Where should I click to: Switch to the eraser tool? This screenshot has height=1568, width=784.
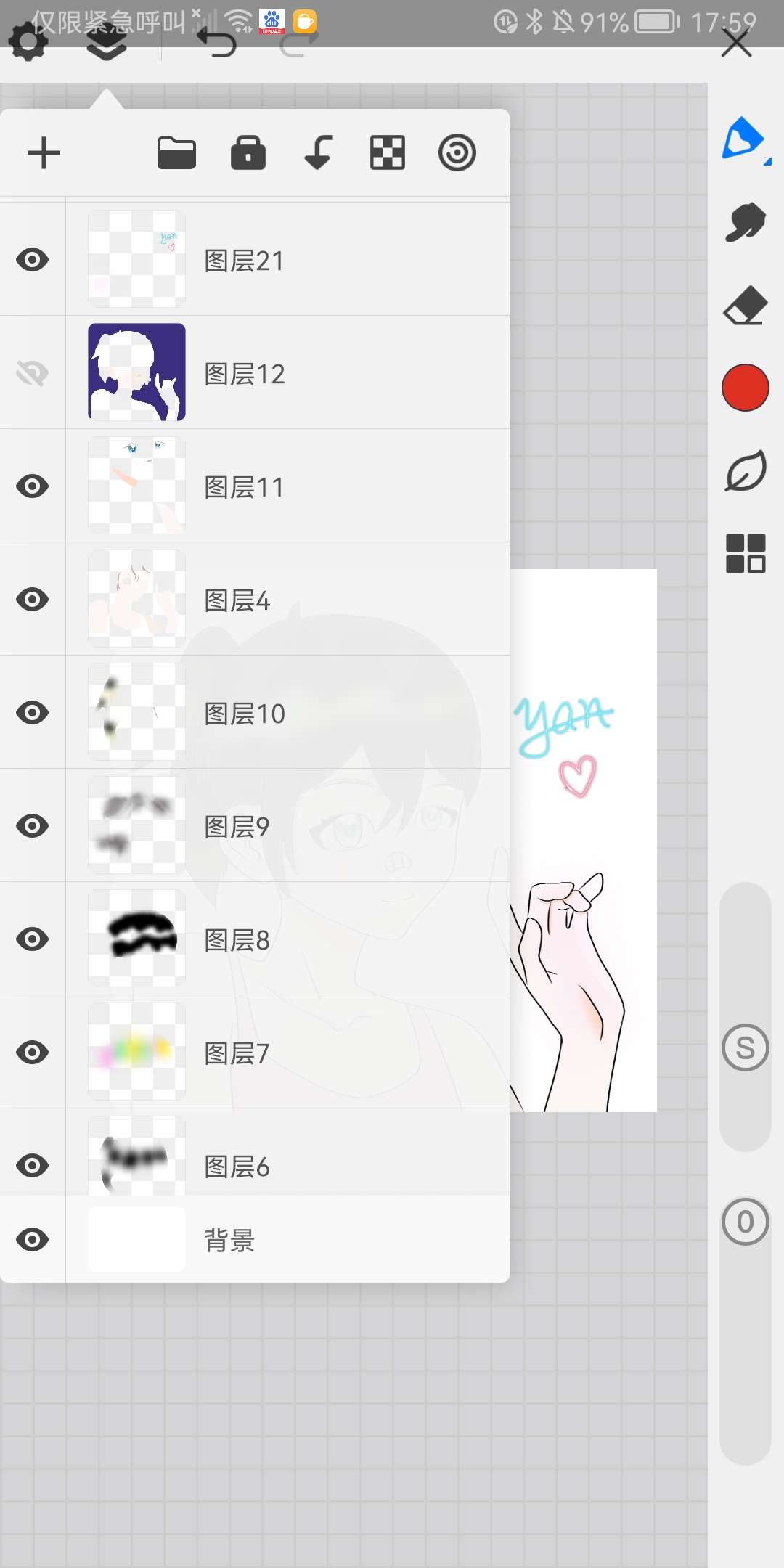click(x=745, y=306)
